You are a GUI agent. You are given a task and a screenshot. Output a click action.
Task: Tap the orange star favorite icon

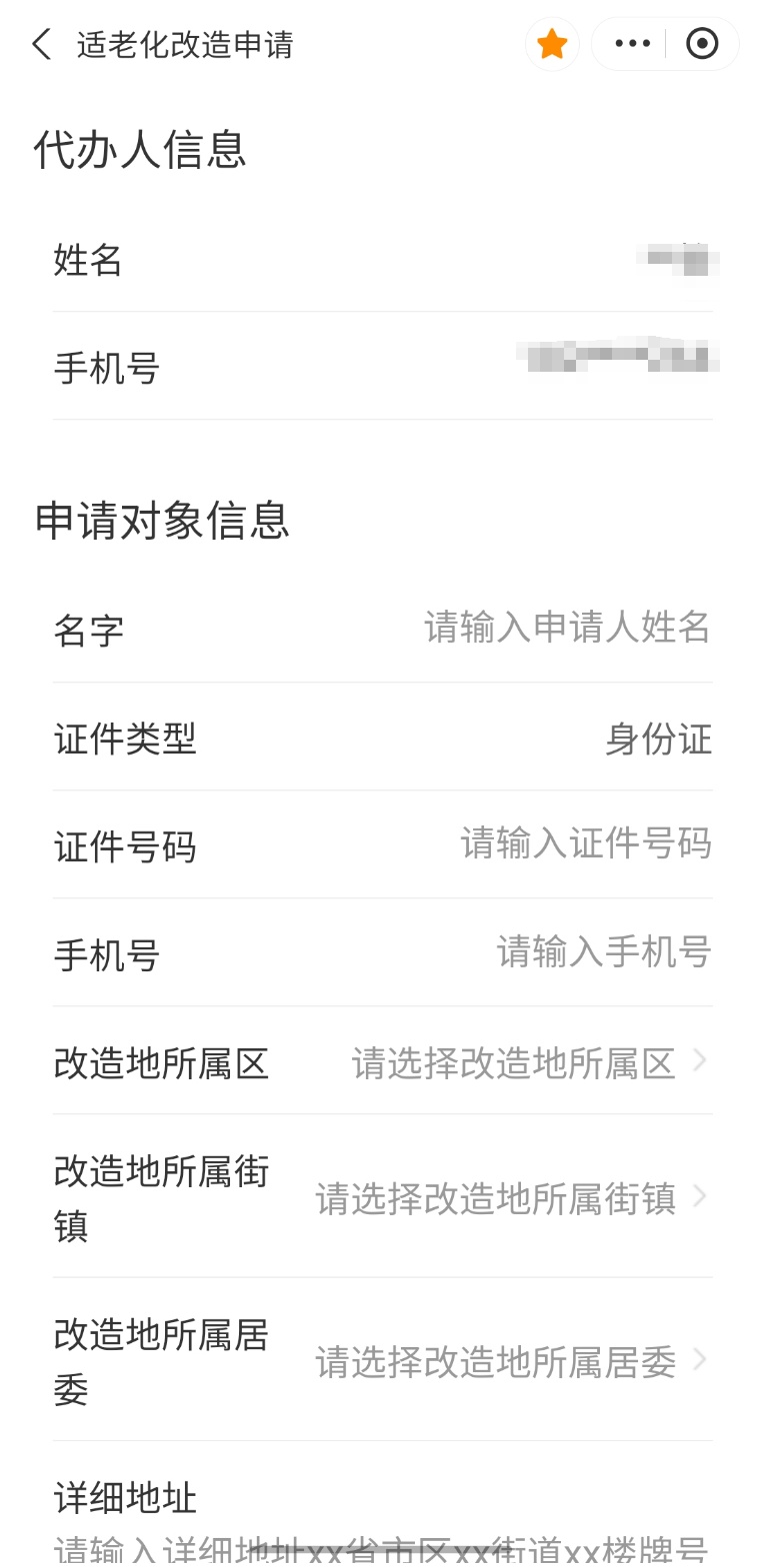pos(552,44)
